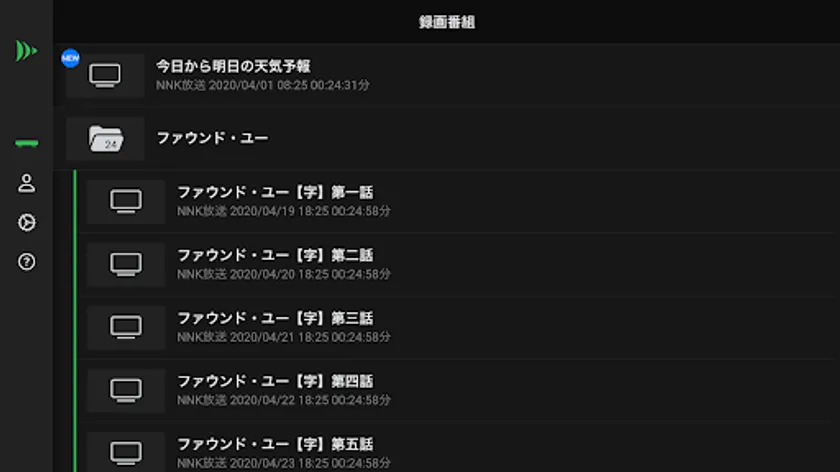Open the help question mark icon
The image size is (840, 472).
tap(27, 262)
